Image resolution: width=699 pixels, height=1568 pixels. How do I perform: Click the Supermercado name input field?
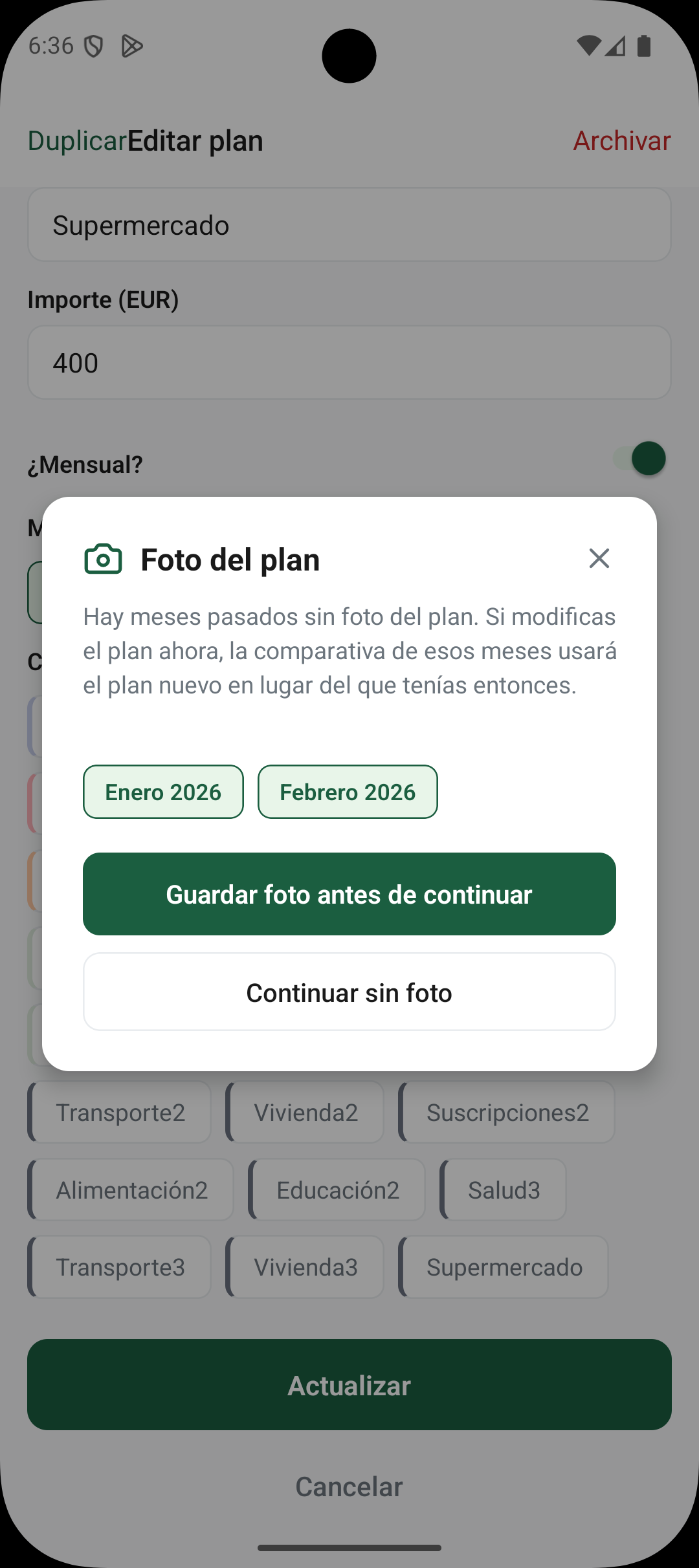click(349, 224)
